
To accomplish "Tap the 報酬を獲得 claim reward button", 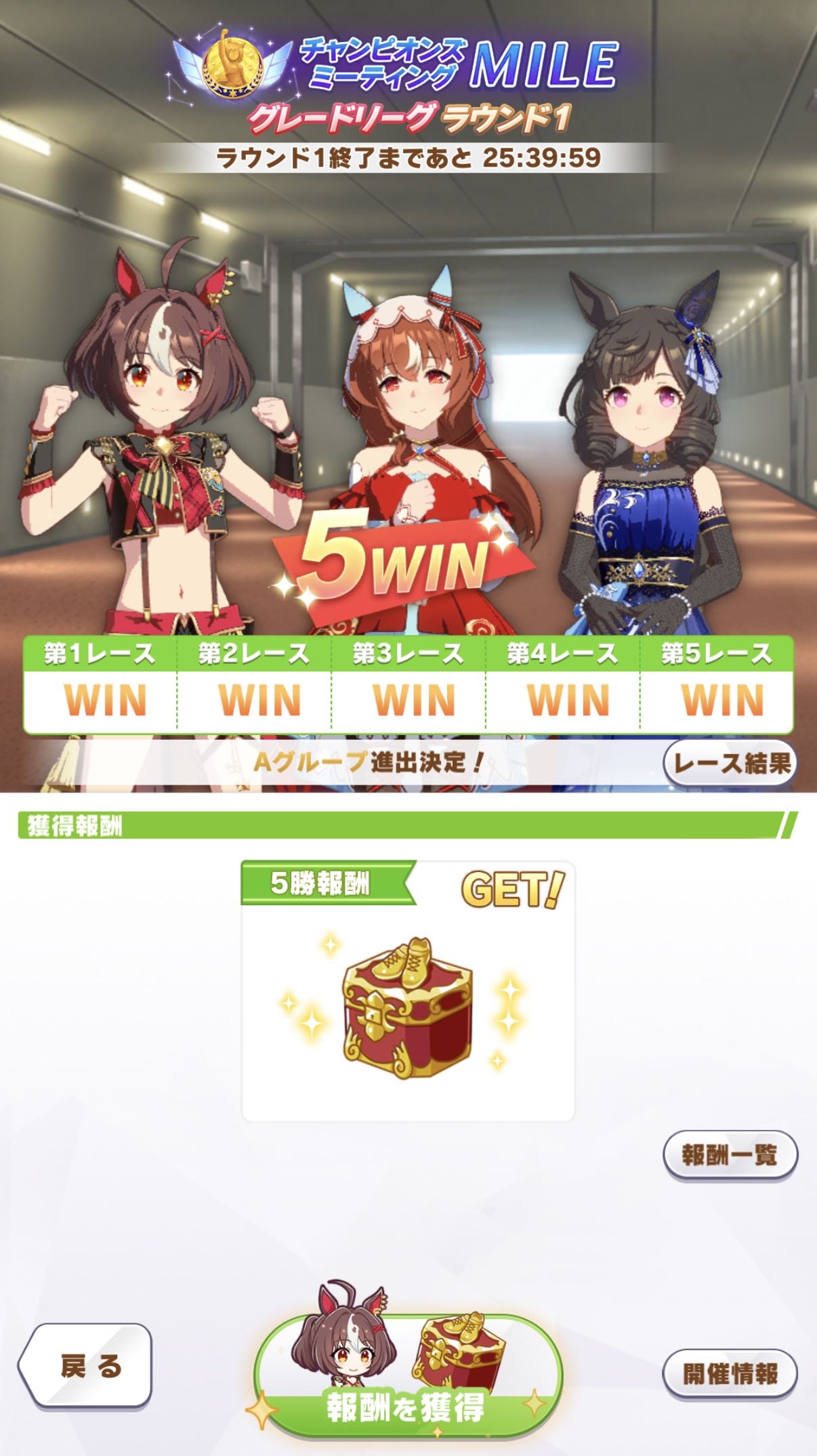I will point(408,1384).
